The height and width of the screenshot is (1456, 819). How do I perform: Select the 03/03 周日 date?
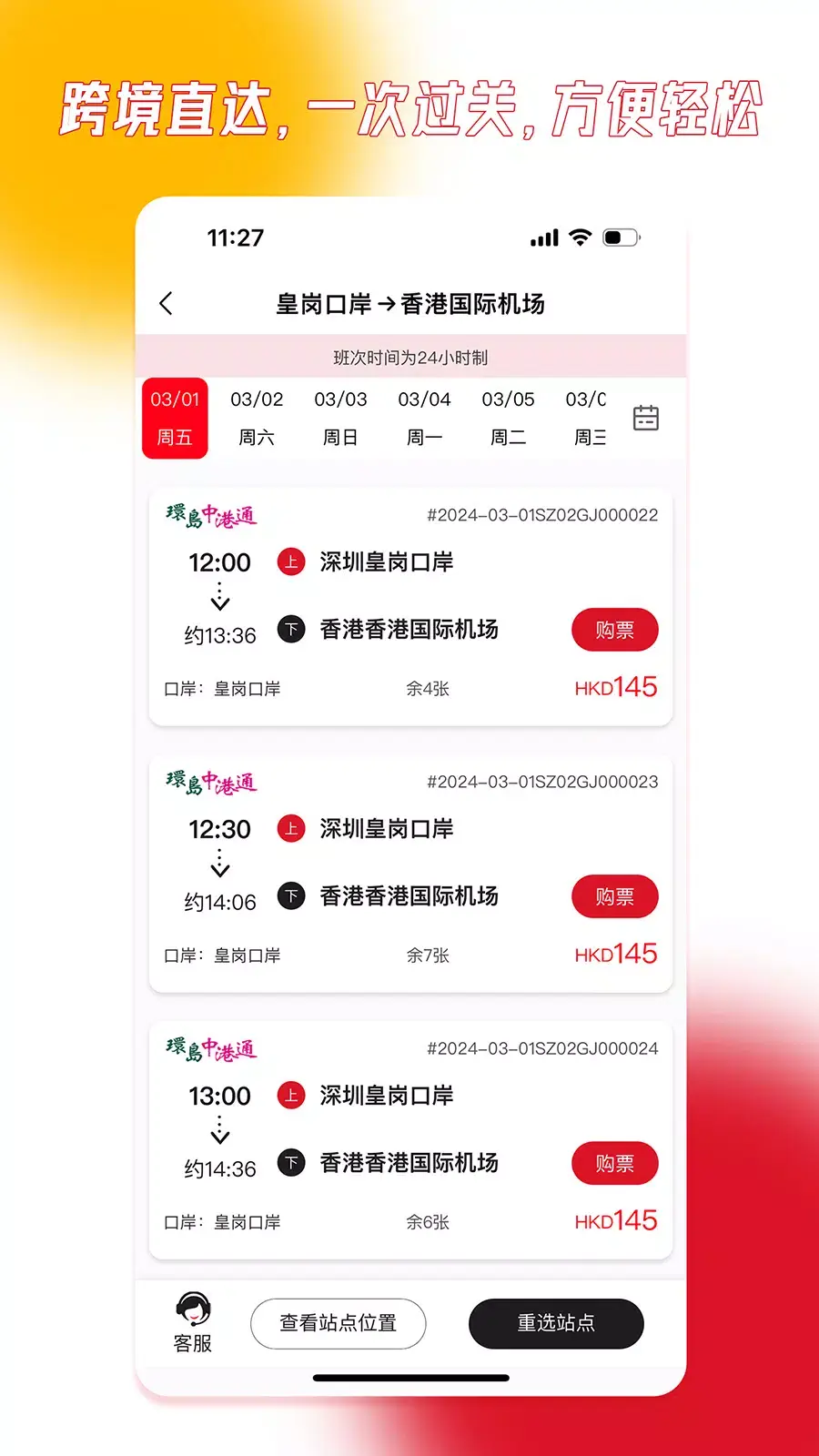pos(340,417)
